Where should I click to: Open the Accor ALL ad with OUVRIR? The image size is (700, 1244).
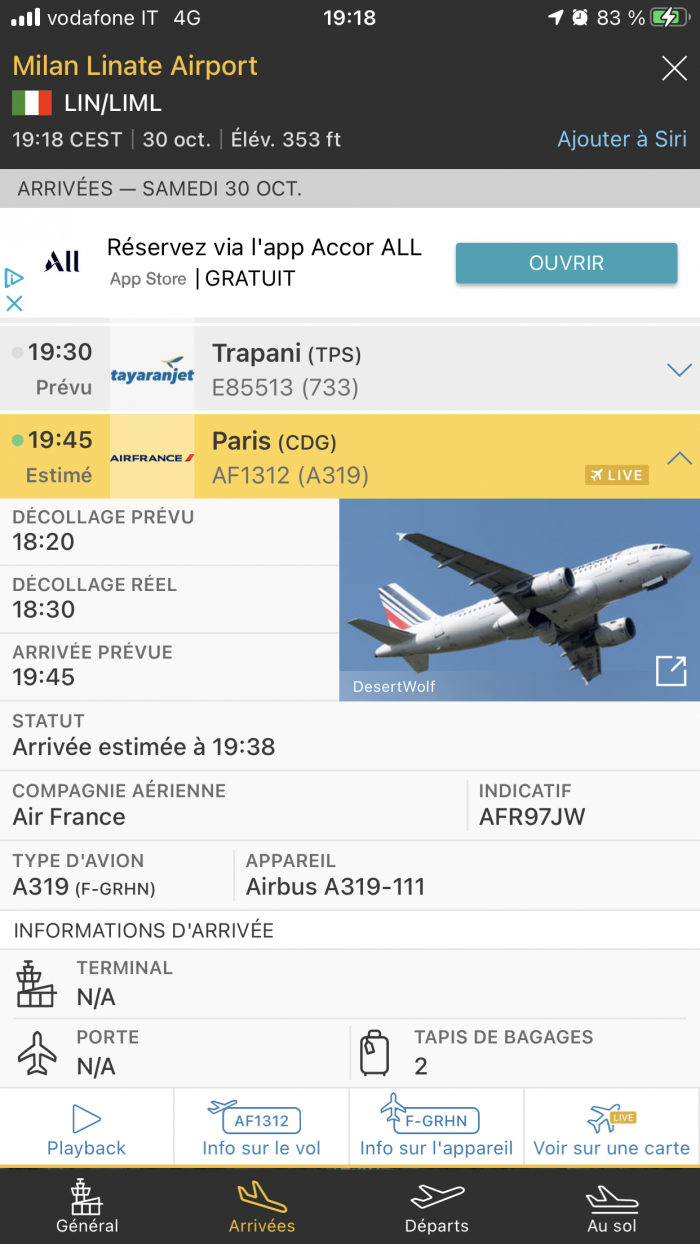566,263
